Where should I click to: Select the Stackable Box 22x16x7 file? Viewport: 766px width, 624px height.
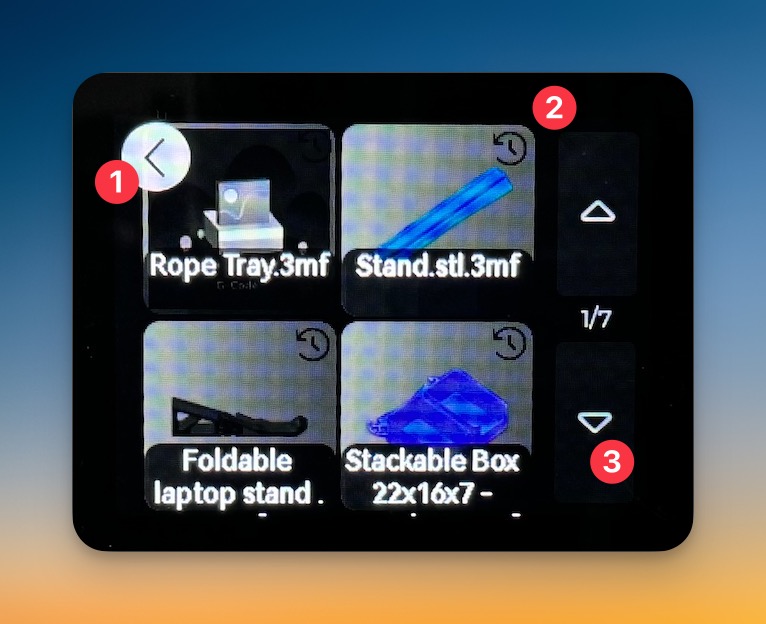coord(438,415)
